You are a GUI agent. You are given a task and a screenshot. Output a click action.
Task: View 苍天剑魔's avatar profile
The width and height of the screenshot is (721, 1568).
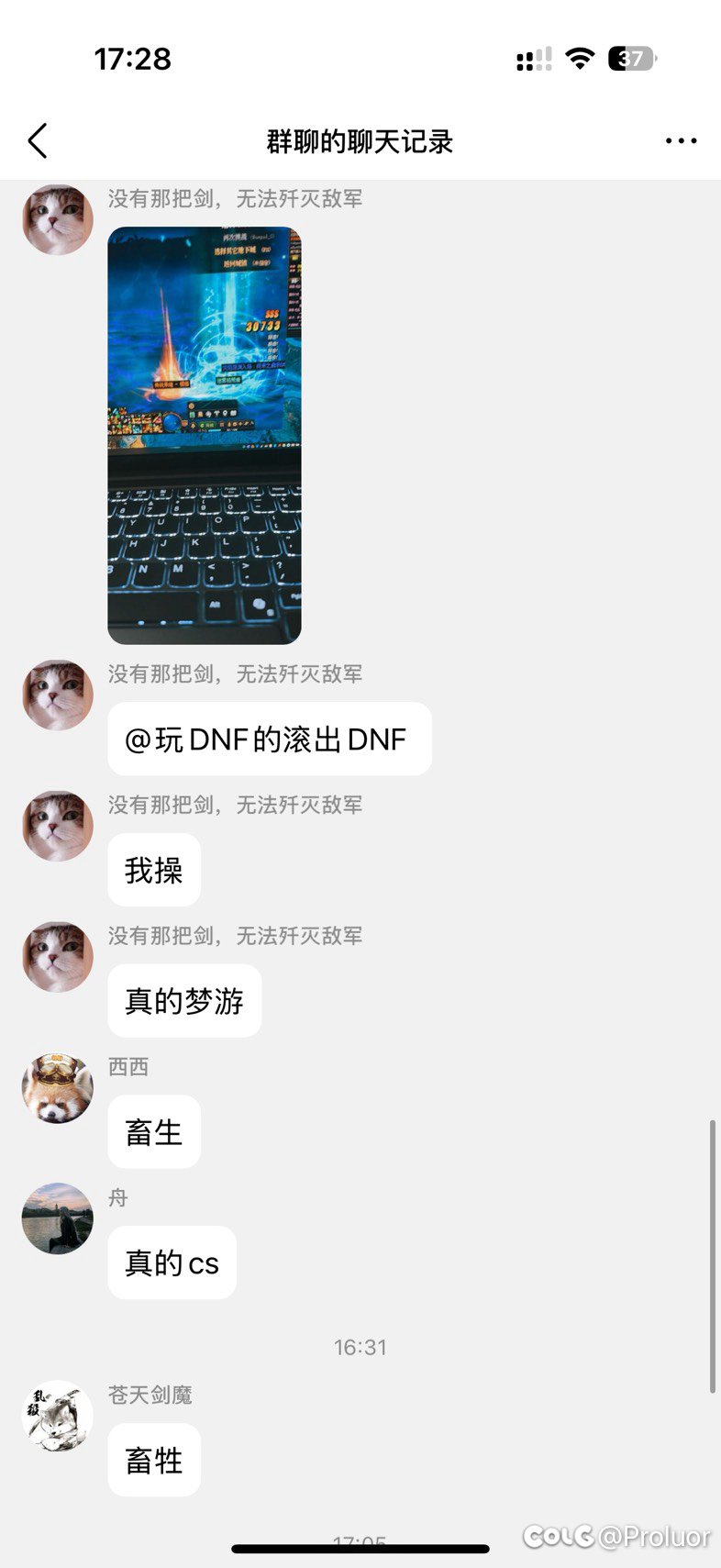tap(57, 1416)
